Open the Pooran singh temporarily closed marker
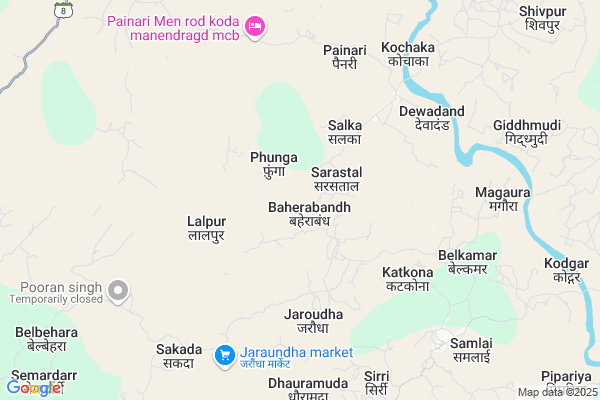 pos(119,291)
